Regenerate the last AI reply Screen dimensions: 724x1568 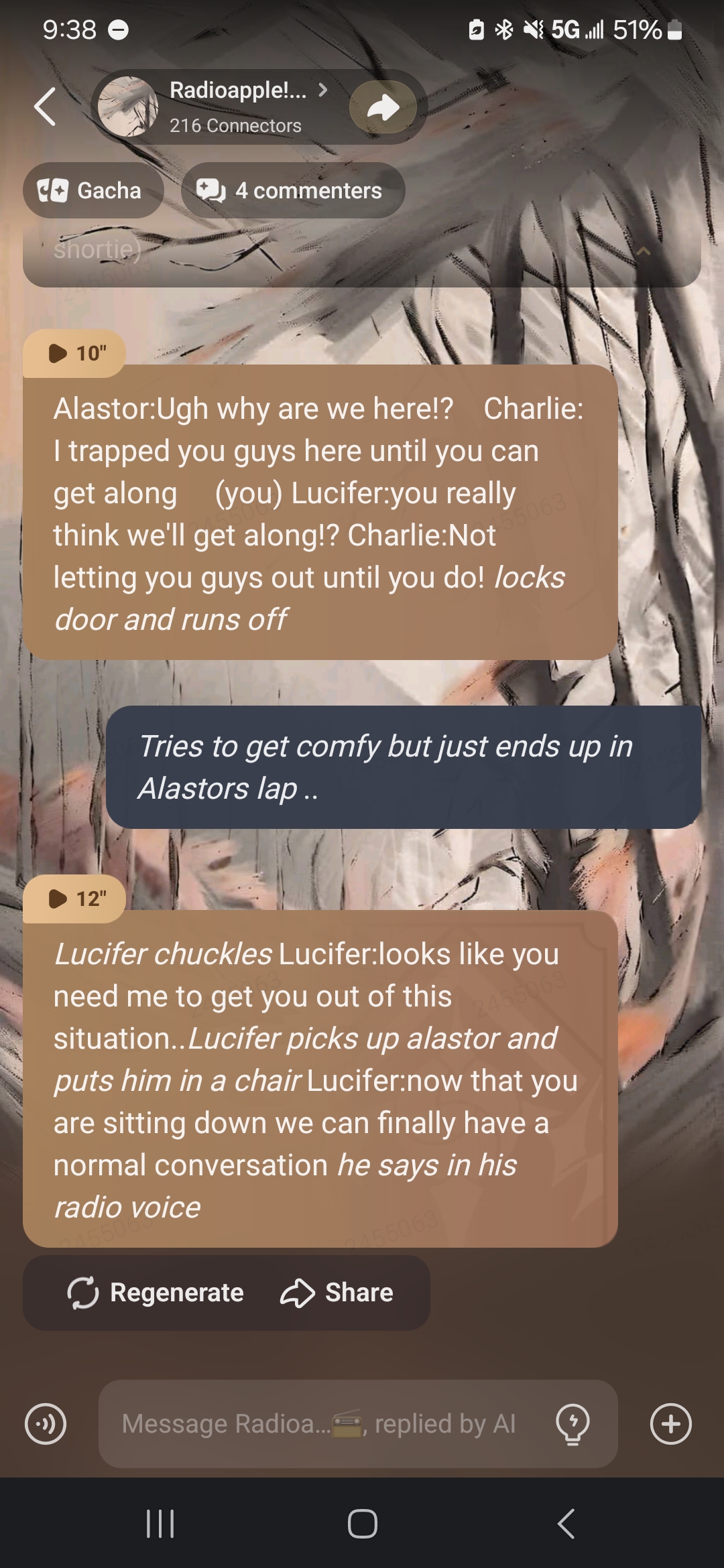click(156, 1293)
